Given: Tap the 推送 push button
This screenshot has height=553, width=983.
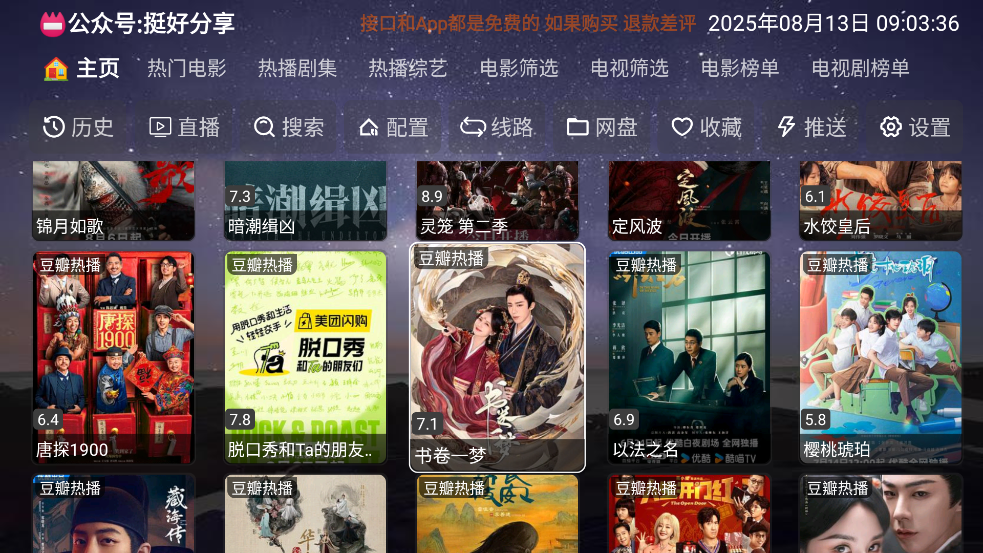Looking at the screenshot, I should pos(811,127).
